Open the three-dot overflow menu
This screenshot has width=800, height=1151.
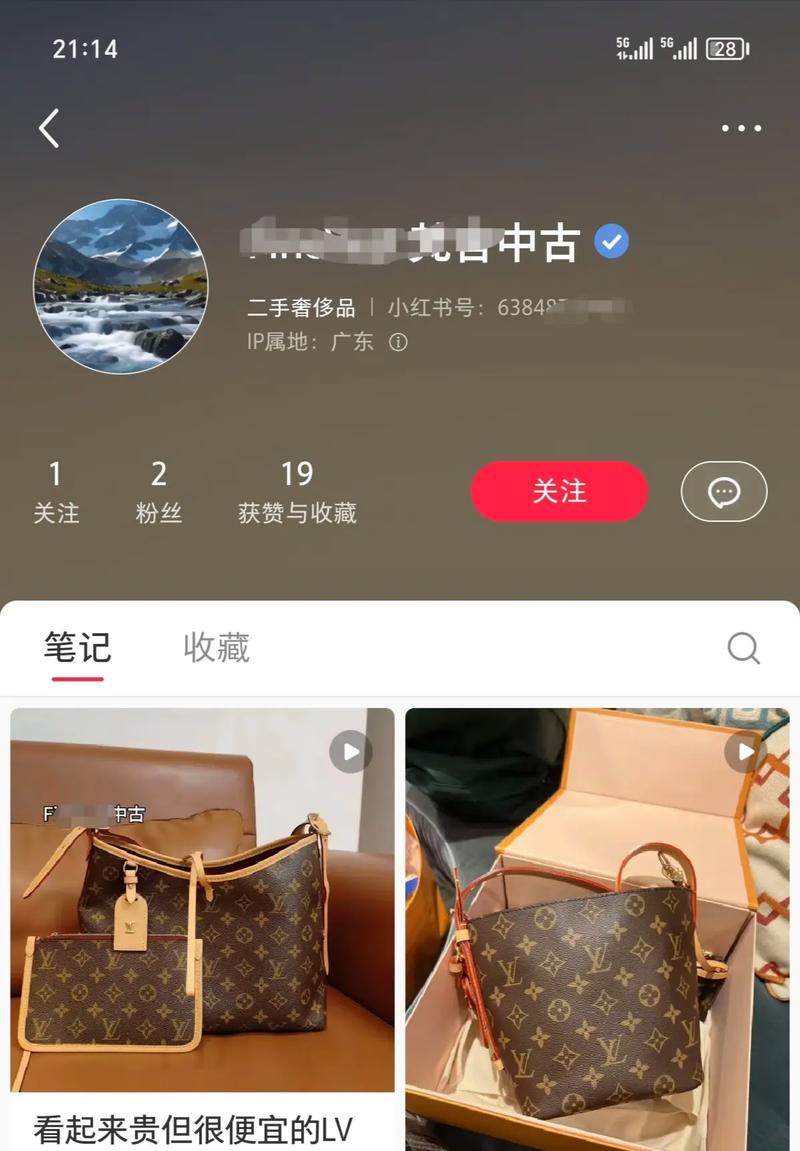[x=741, y=128]
